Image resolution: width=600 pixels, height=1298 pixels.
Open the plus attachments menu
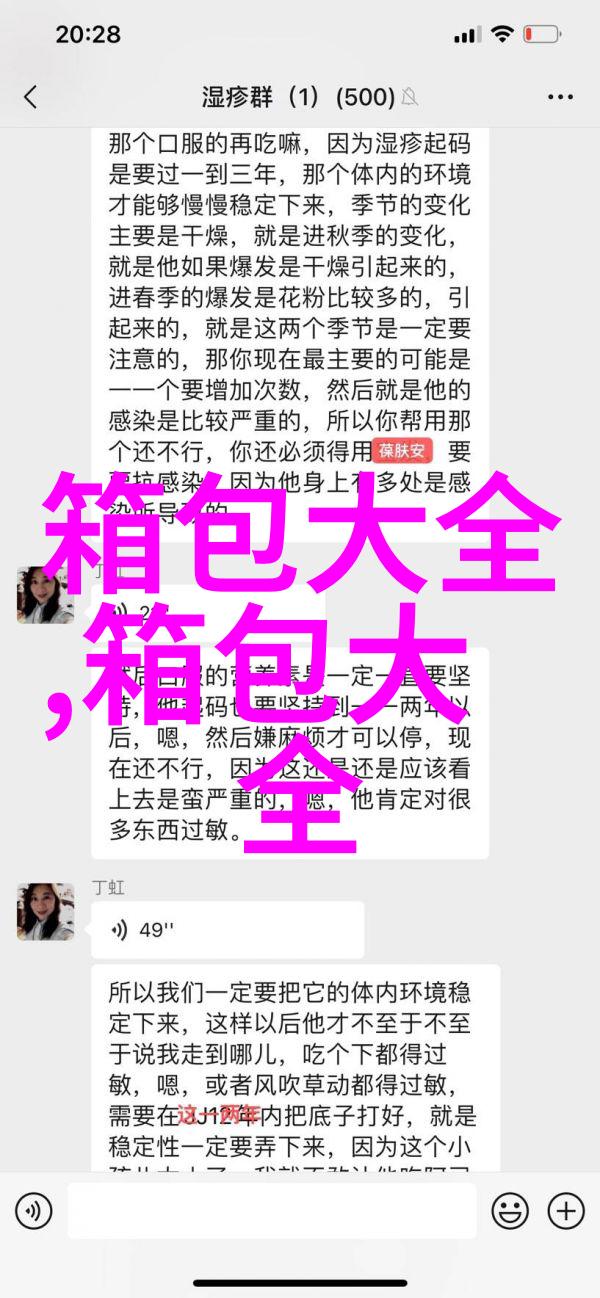565,1212
